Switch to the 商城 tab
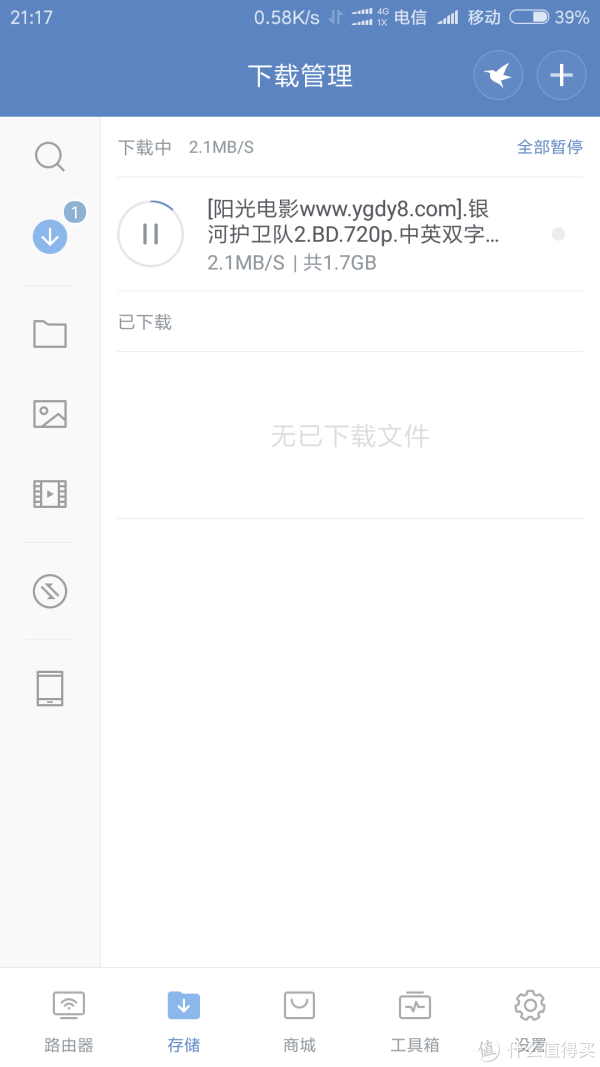 (299, 1020)
